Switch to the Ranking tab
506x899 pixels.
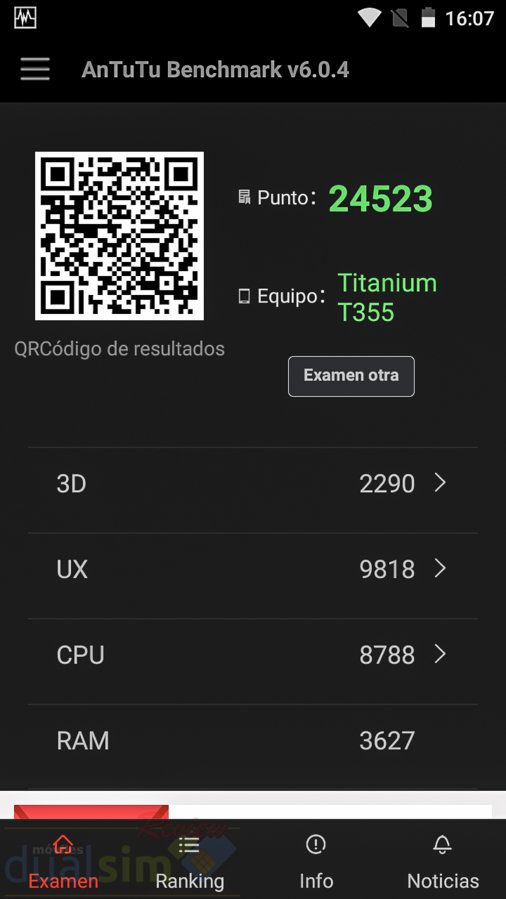point(190,862)
